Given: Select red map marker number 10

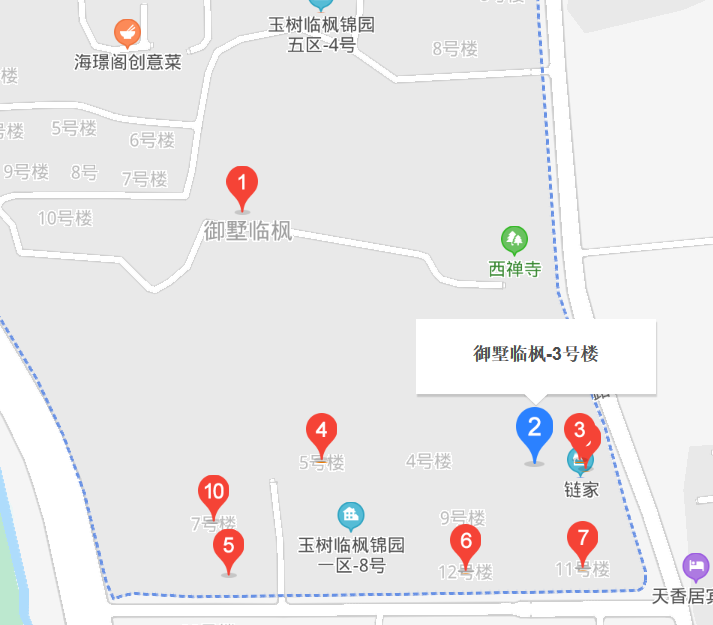Looking at the screenshot, I should point(212,492).
